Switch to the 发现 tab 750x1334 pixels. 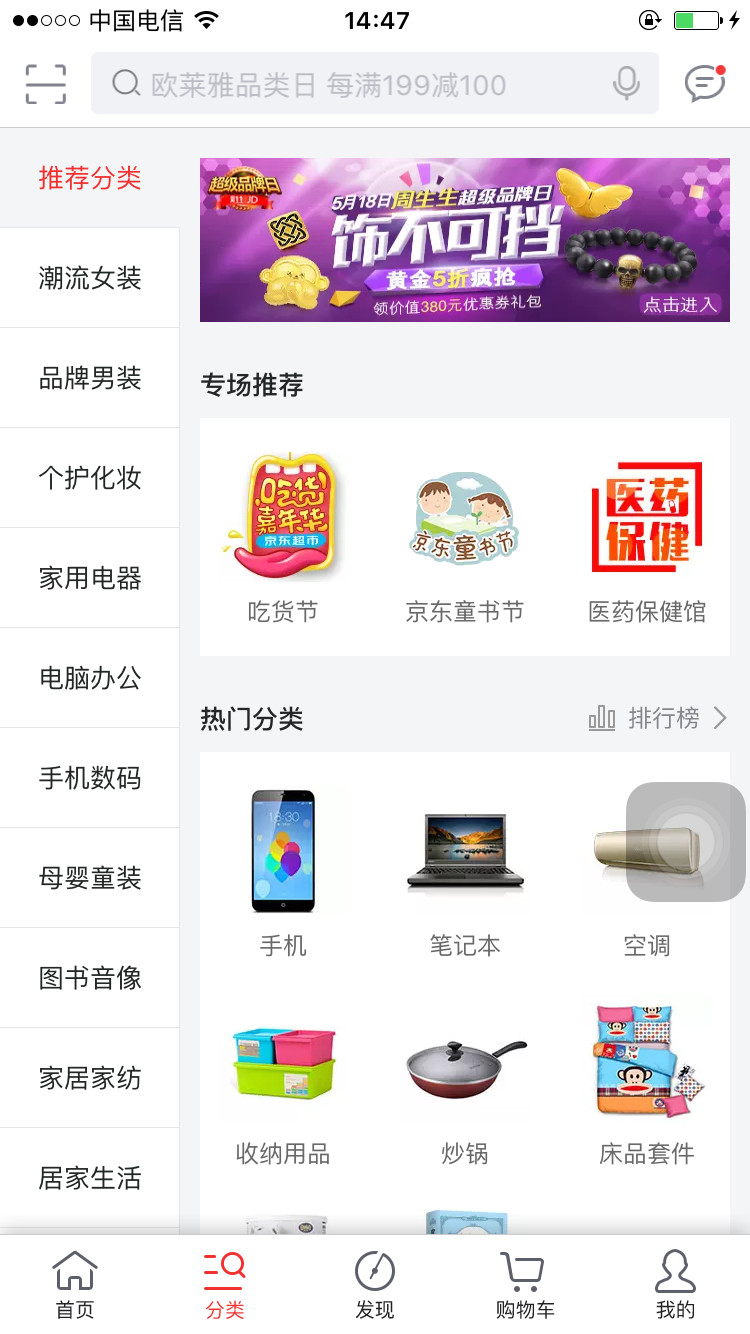375,1285
